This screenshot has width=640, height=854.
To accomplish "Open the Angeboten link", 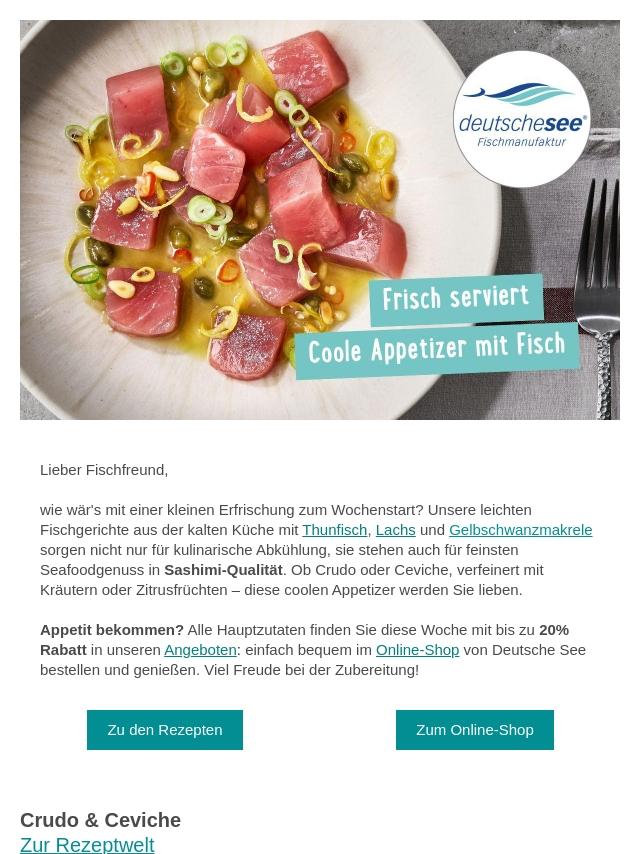I will coord(200,650).
